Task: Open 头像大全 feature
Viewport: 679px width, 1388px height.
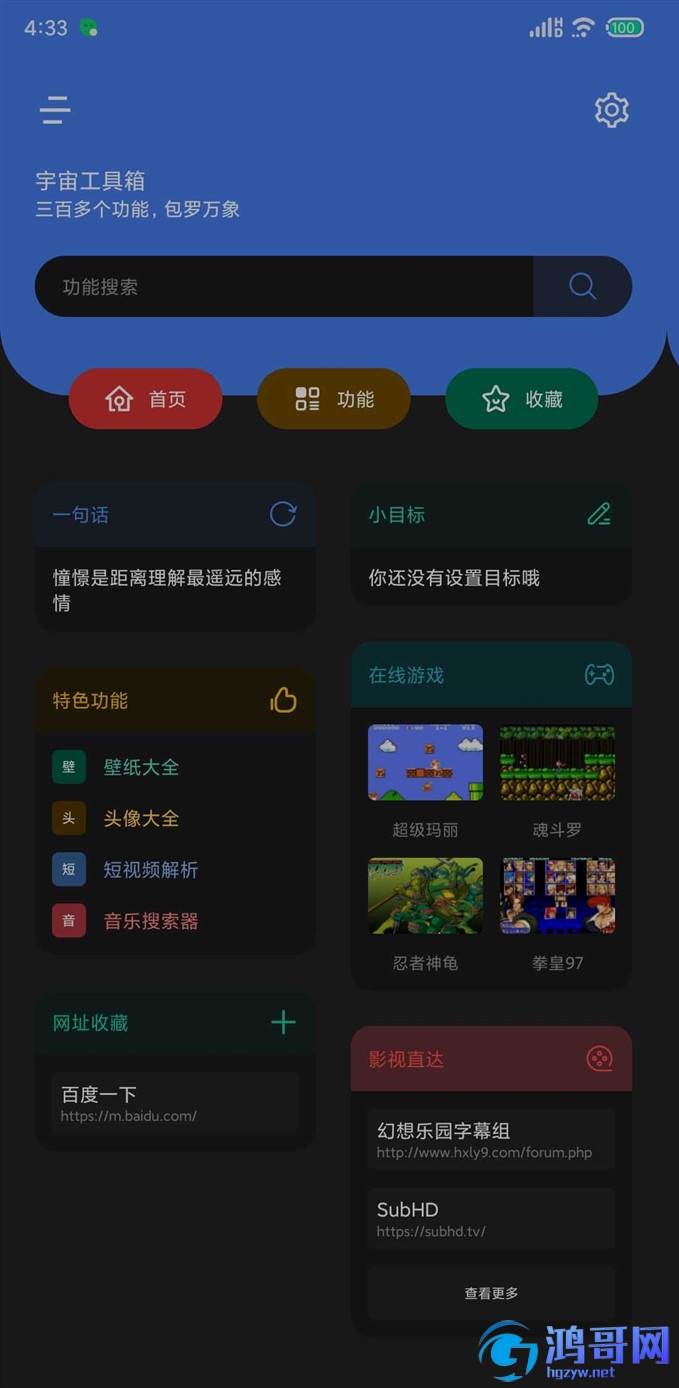Action: 141,818
